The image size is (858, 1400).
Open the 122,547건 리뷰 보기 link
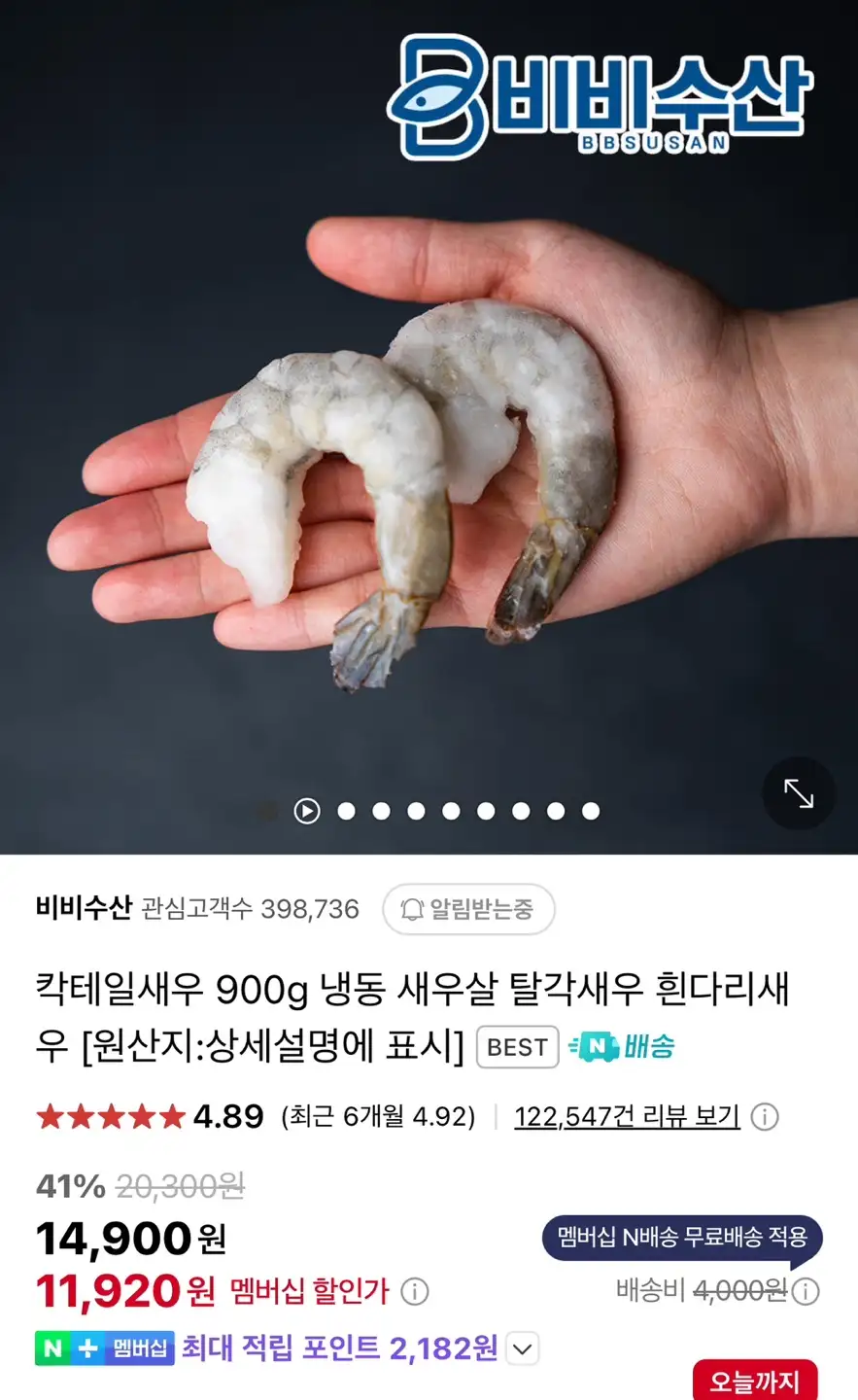point(627,1116)
